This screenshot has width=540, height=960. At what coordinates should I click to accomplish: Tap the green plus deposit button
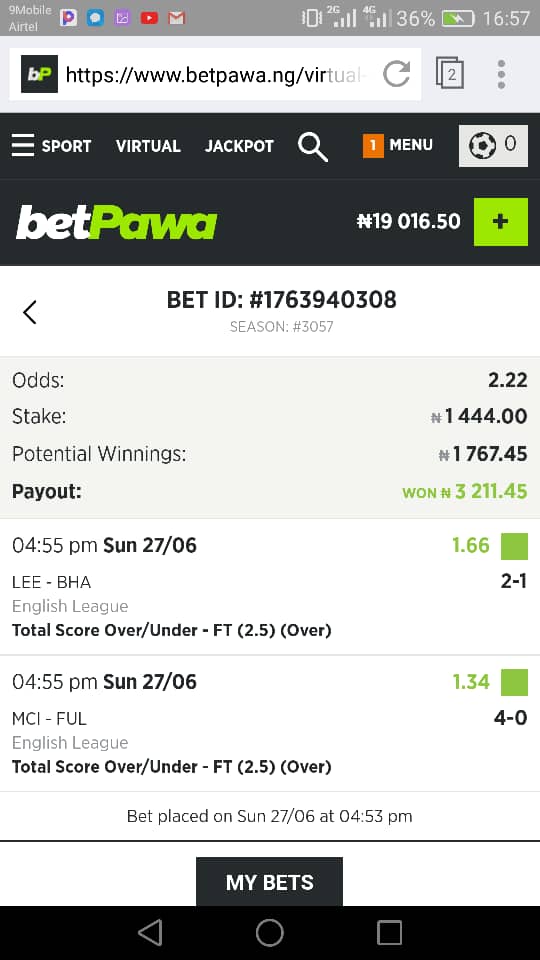(x=500, y=222)
